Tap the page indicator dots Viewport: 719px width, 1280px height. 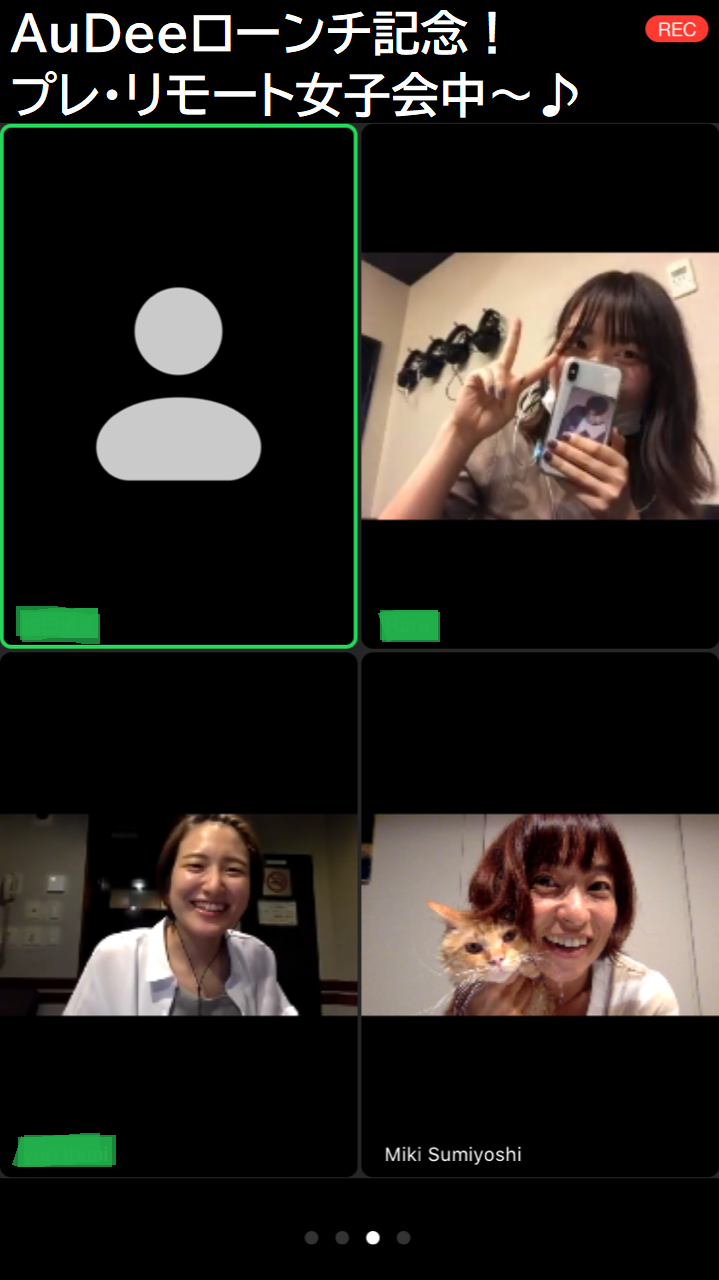click(x=357, y=1238)
